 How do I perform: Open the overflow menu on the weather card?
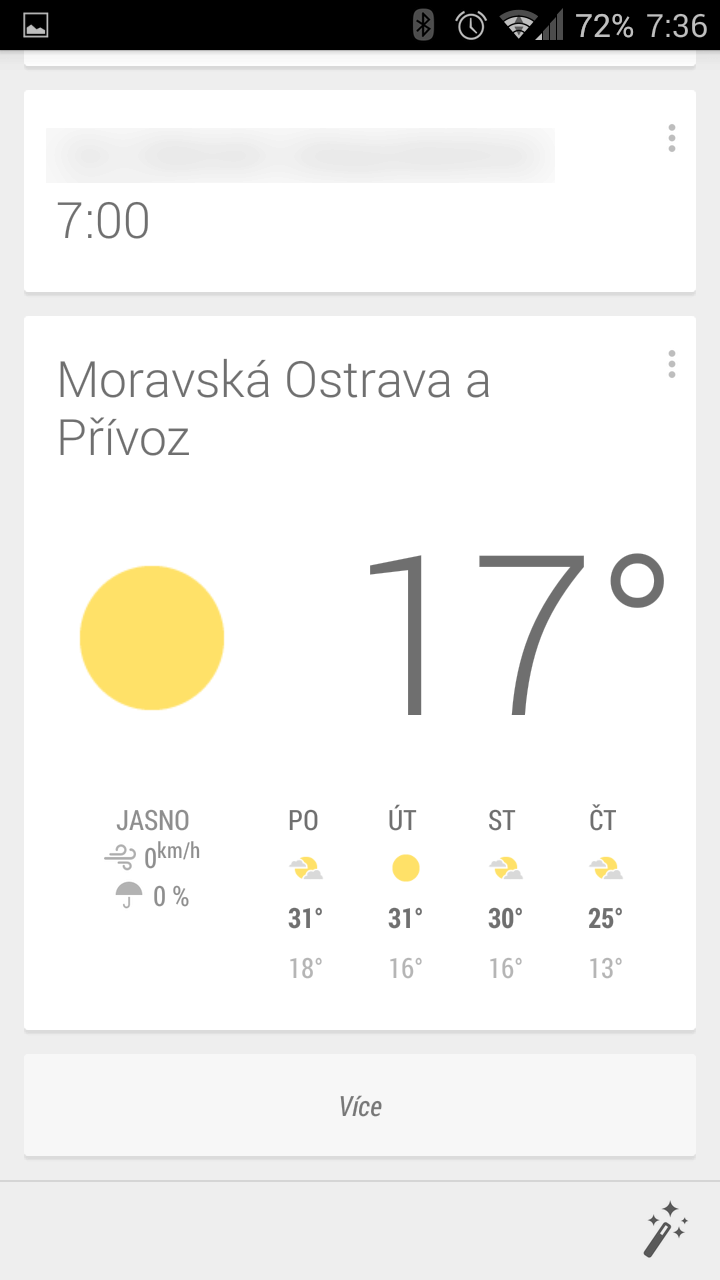(671, 364)
